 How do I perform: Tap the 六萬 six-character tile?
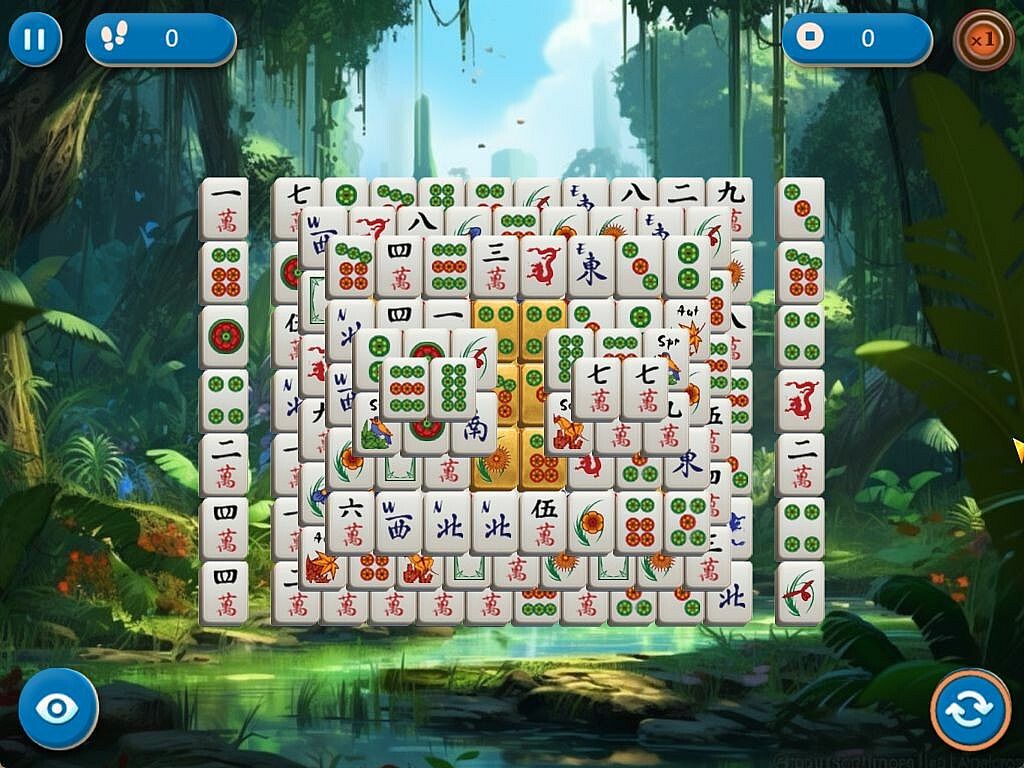point(351,522)
